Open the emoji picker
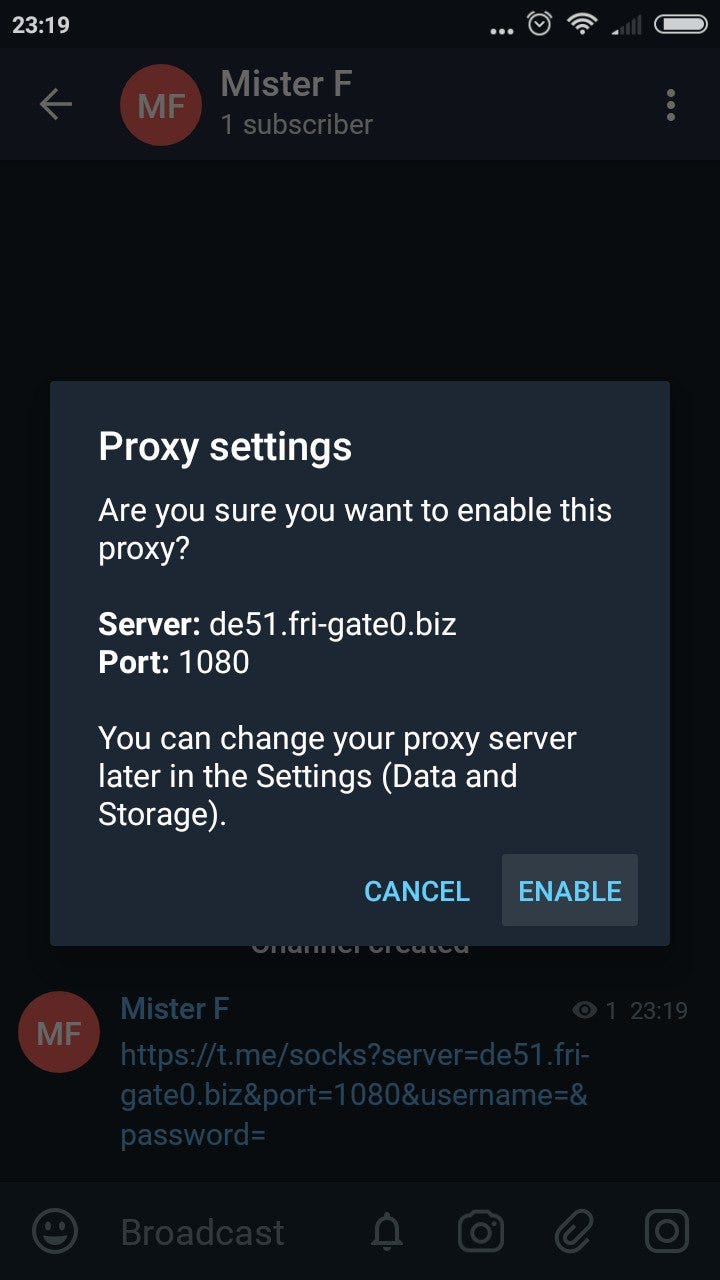This screenshot has width=720, height=1280. coord(55,1231)
